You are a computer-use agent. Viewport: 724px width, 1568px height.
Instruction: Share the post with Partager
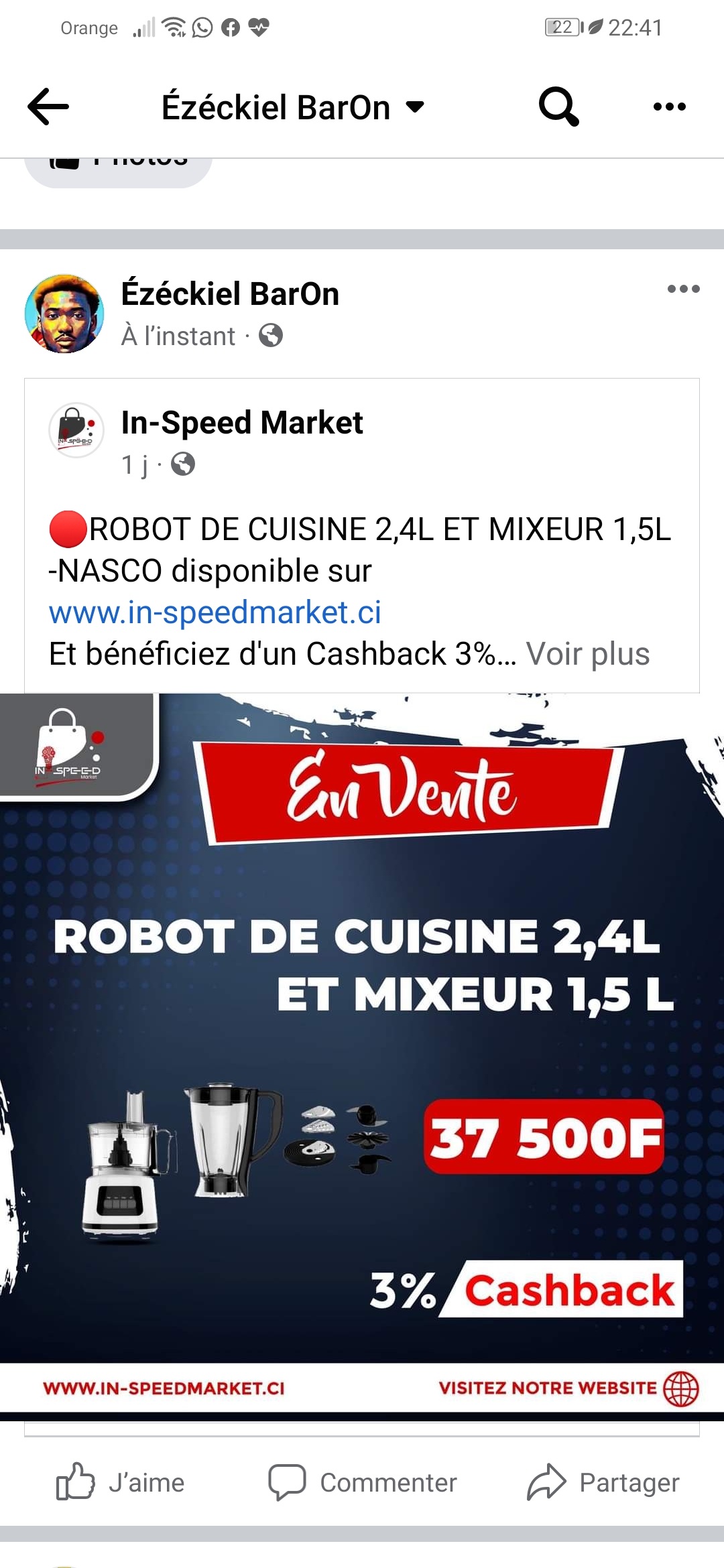(603, 1482)
